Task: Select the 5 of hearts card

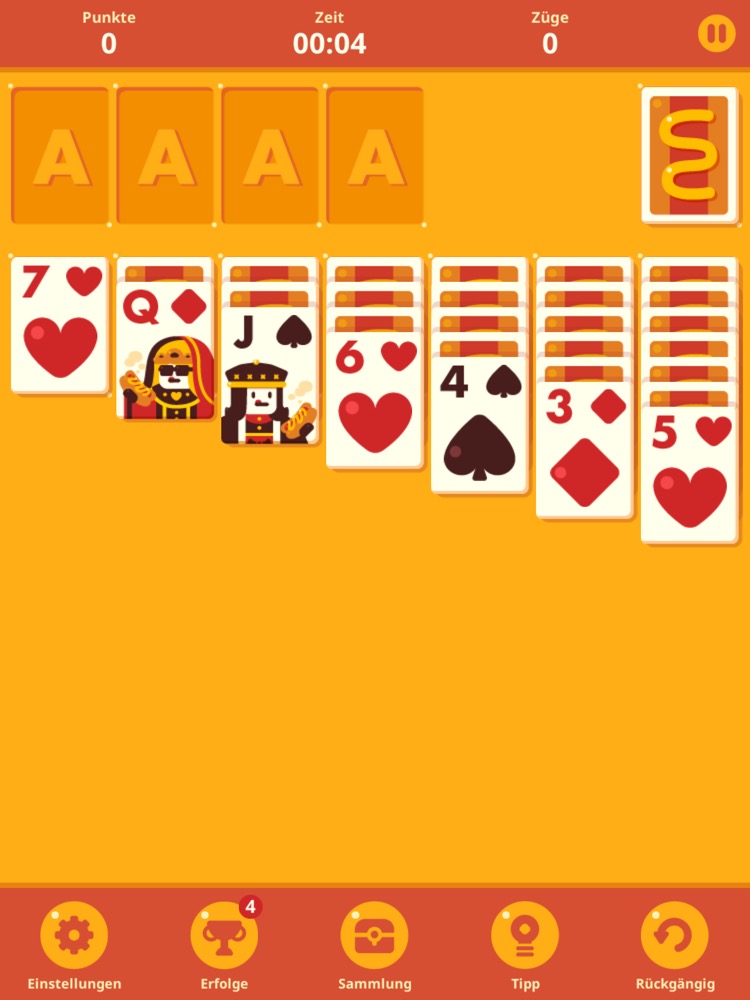Action: [x=690, y=477]
